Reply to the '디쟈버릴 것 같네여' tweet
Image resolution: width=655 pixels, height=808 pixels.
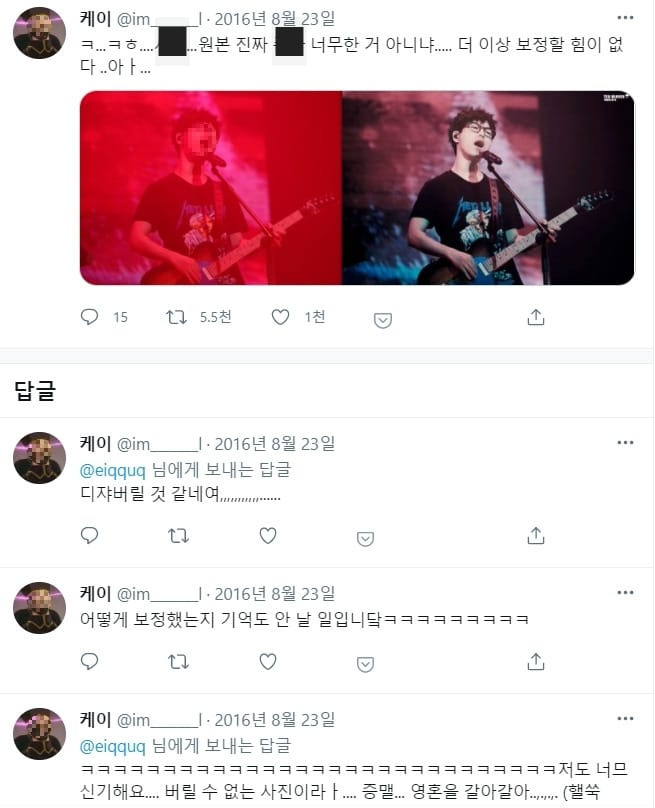(90, 536)
